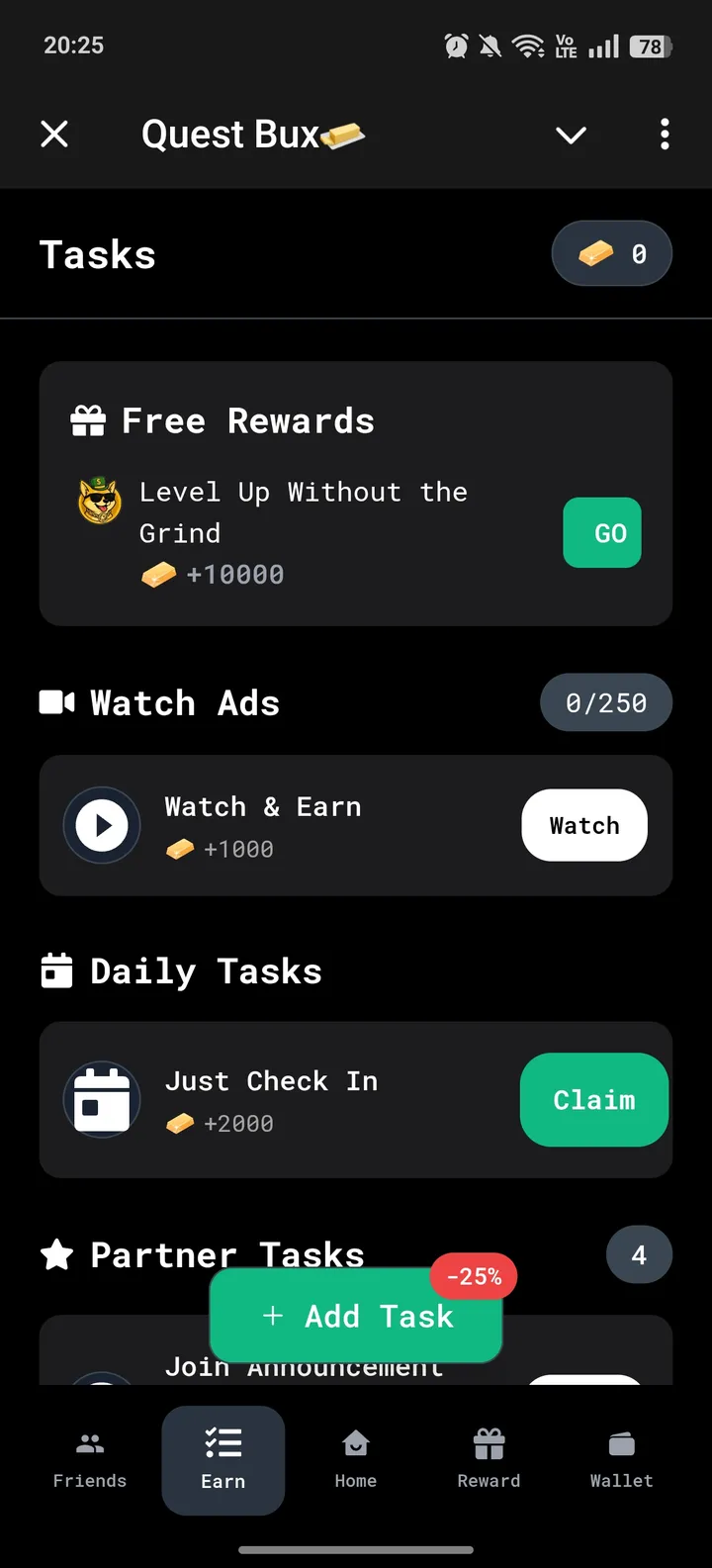Viewport: 712px width, 1568px height.
Task: Tap the play icon next to Watch & Earn
Action: [x=101, y=825]
